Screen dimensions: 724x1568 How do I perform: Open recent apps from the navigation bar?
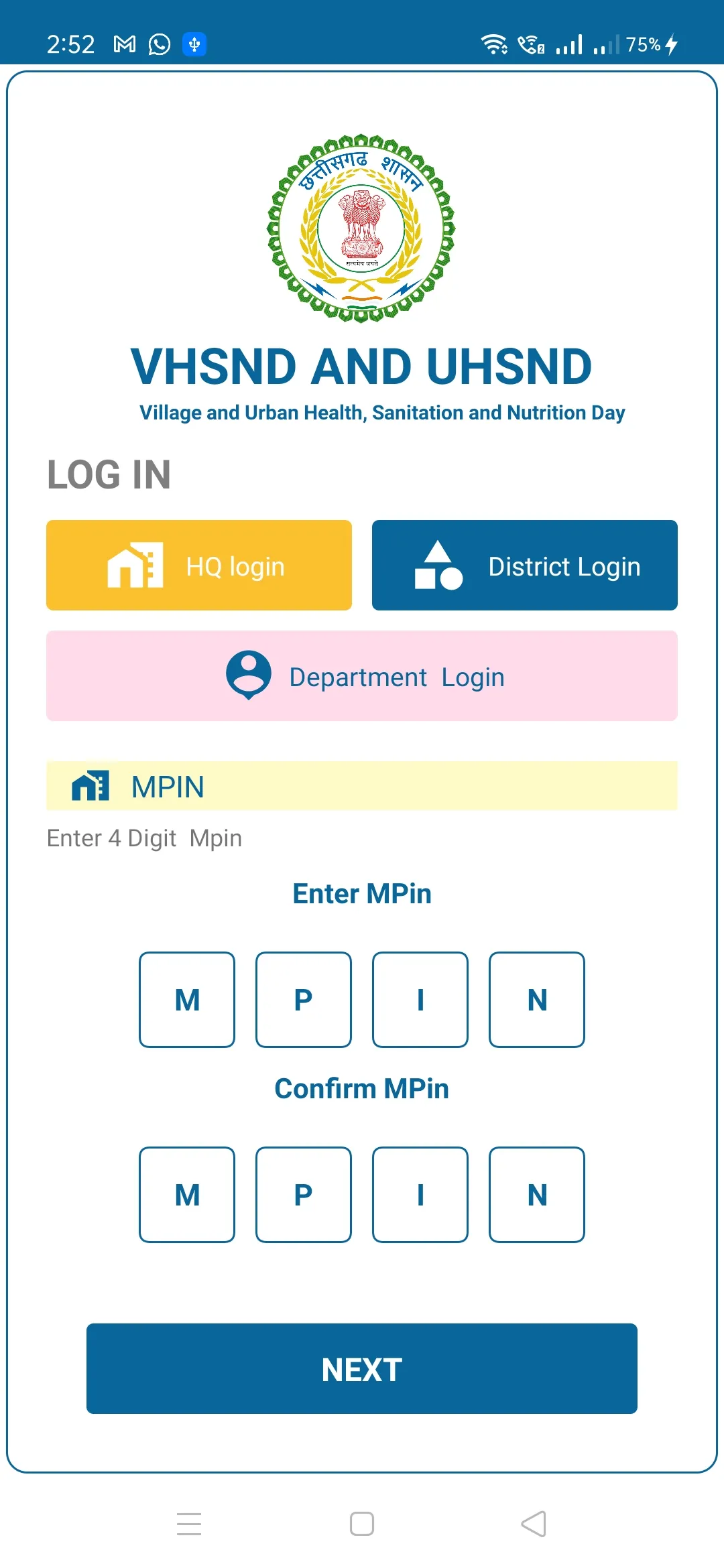pos(189,1524)
